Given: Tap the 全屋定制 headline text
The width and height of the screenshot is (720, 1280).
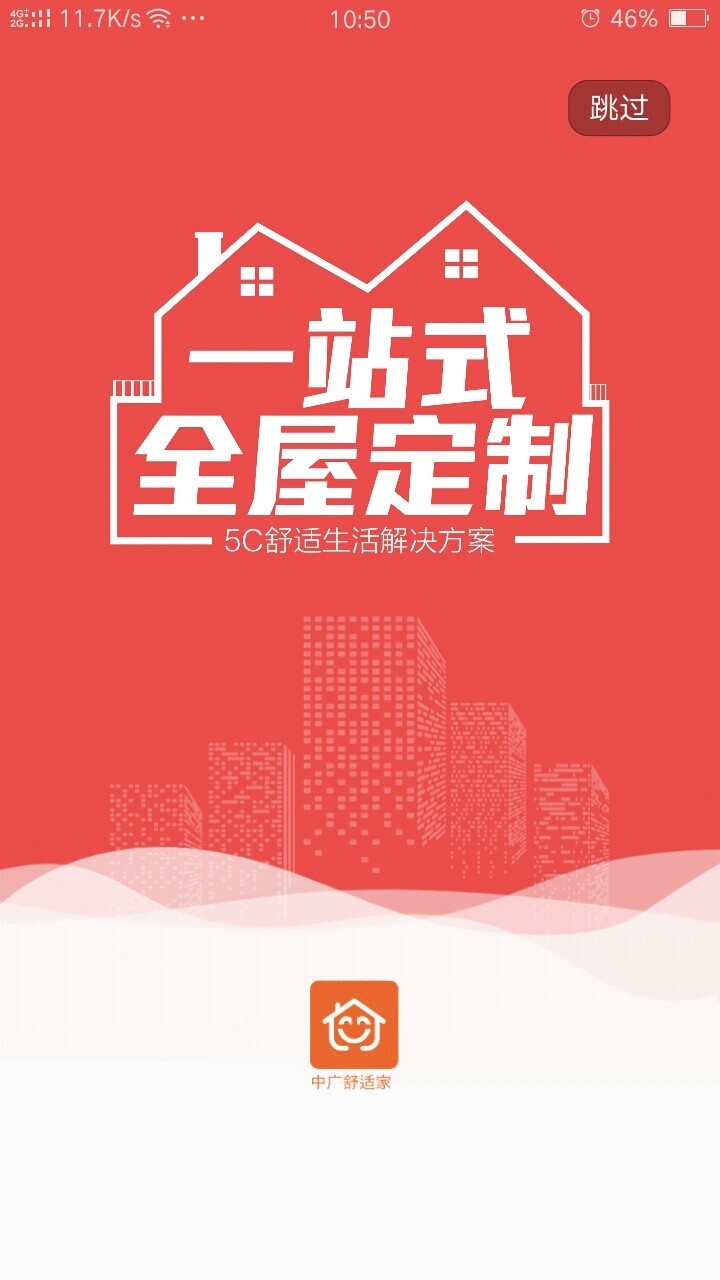Looking at the screenshot, I should tap(358, 460).
